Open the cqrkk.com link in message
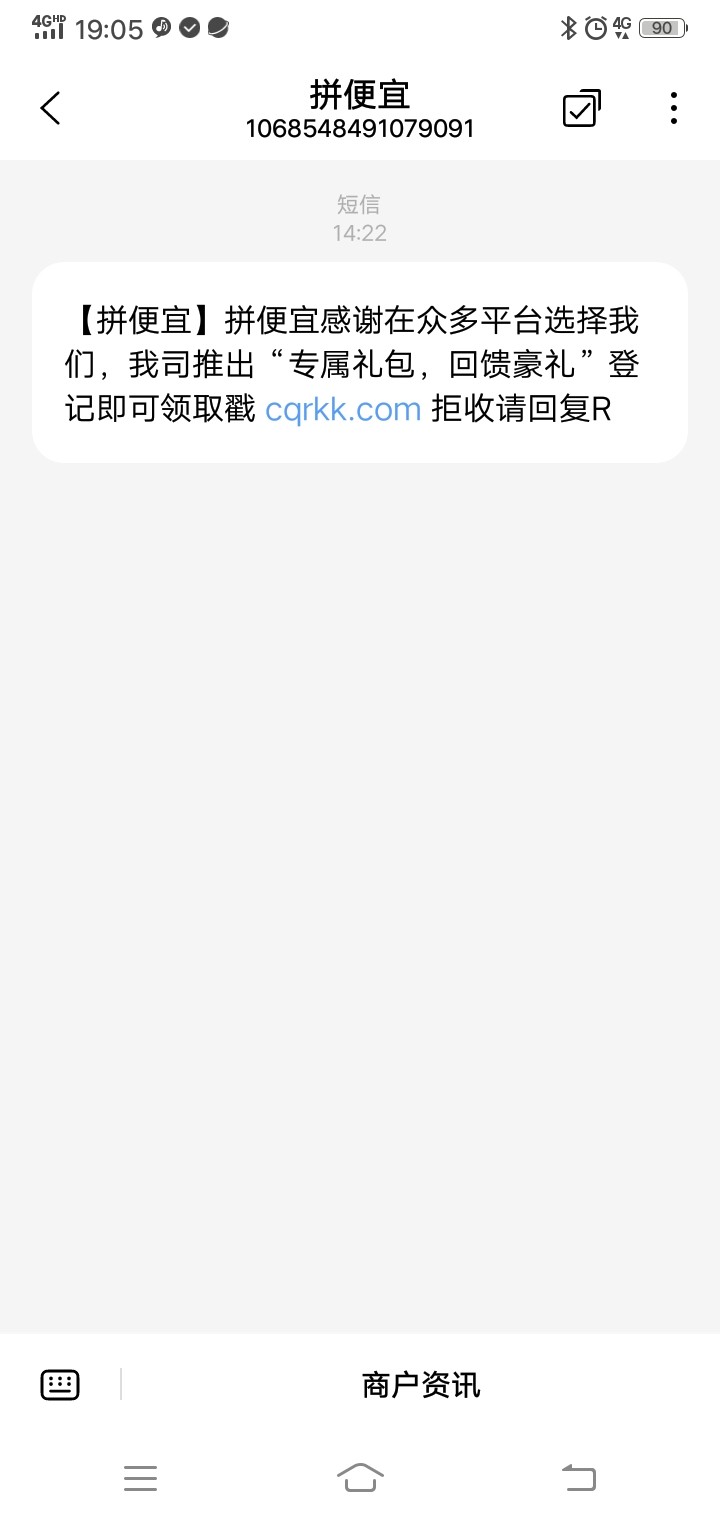Screen dimensions: 720x1520 click(343, 409)
